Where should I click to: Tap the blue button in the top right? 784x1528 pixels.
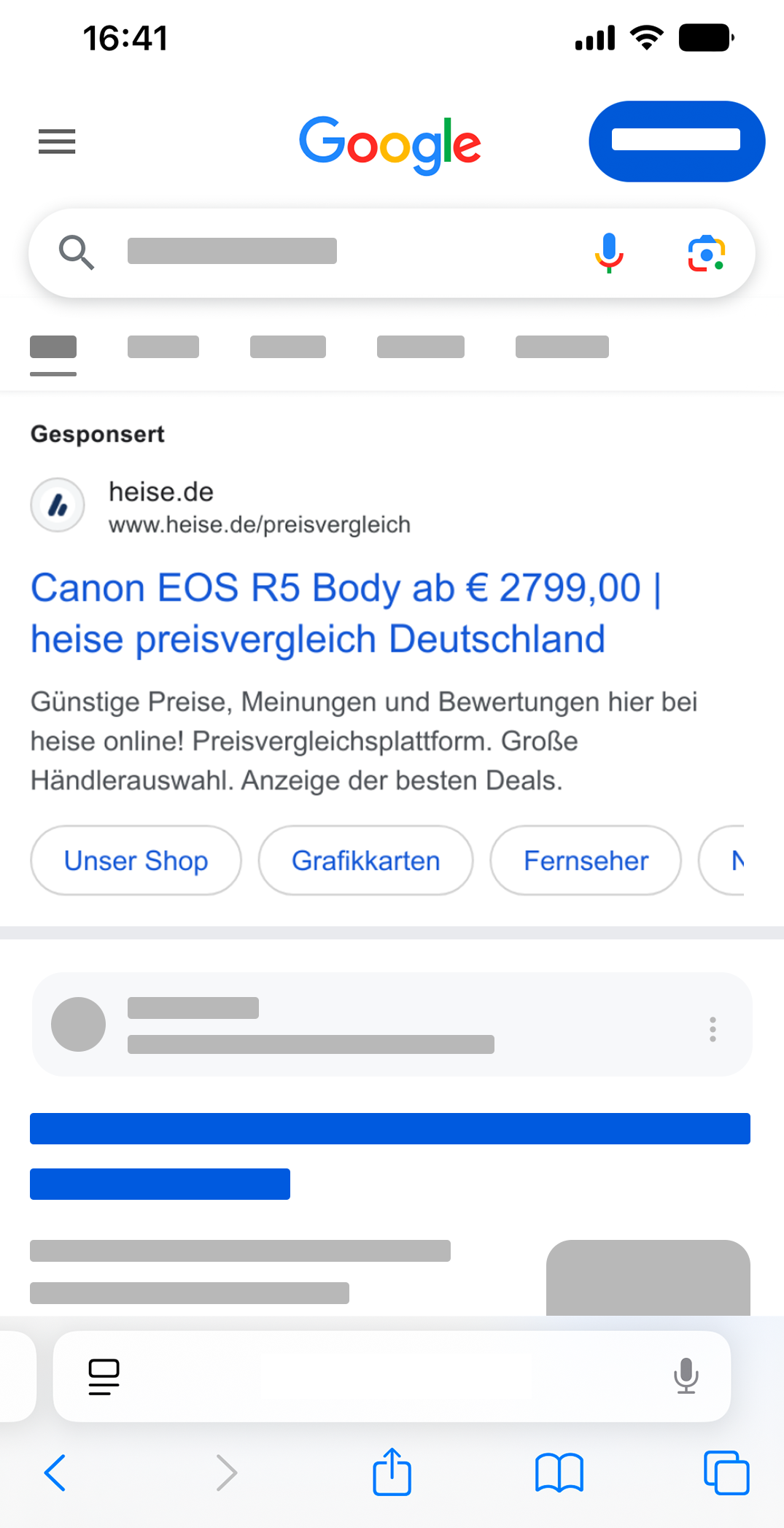coord(677,141)
